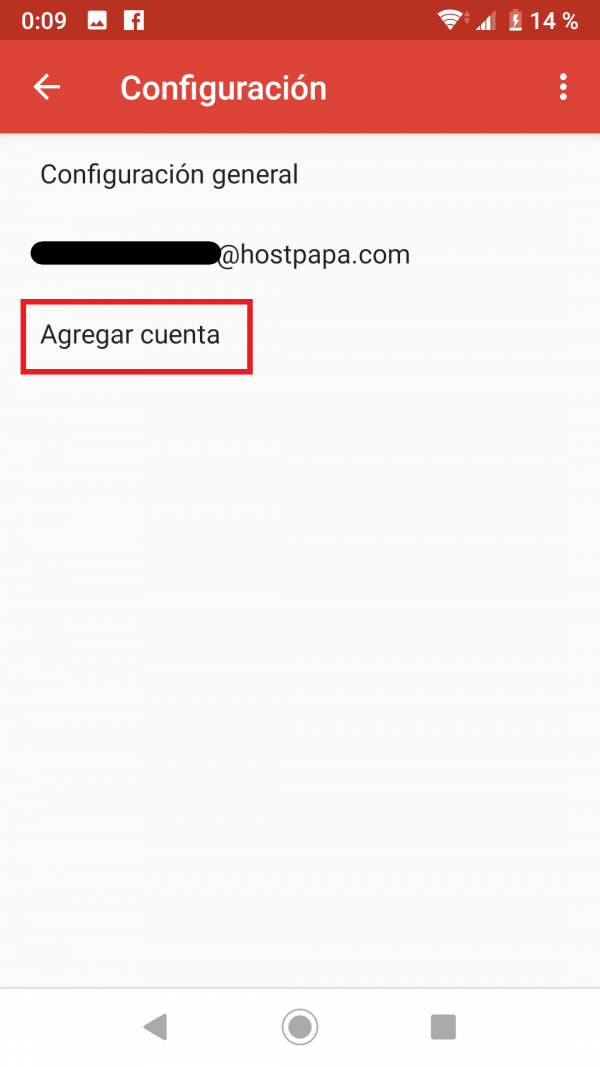
Task: Tap the system home button
Action: coord(300,1025)
